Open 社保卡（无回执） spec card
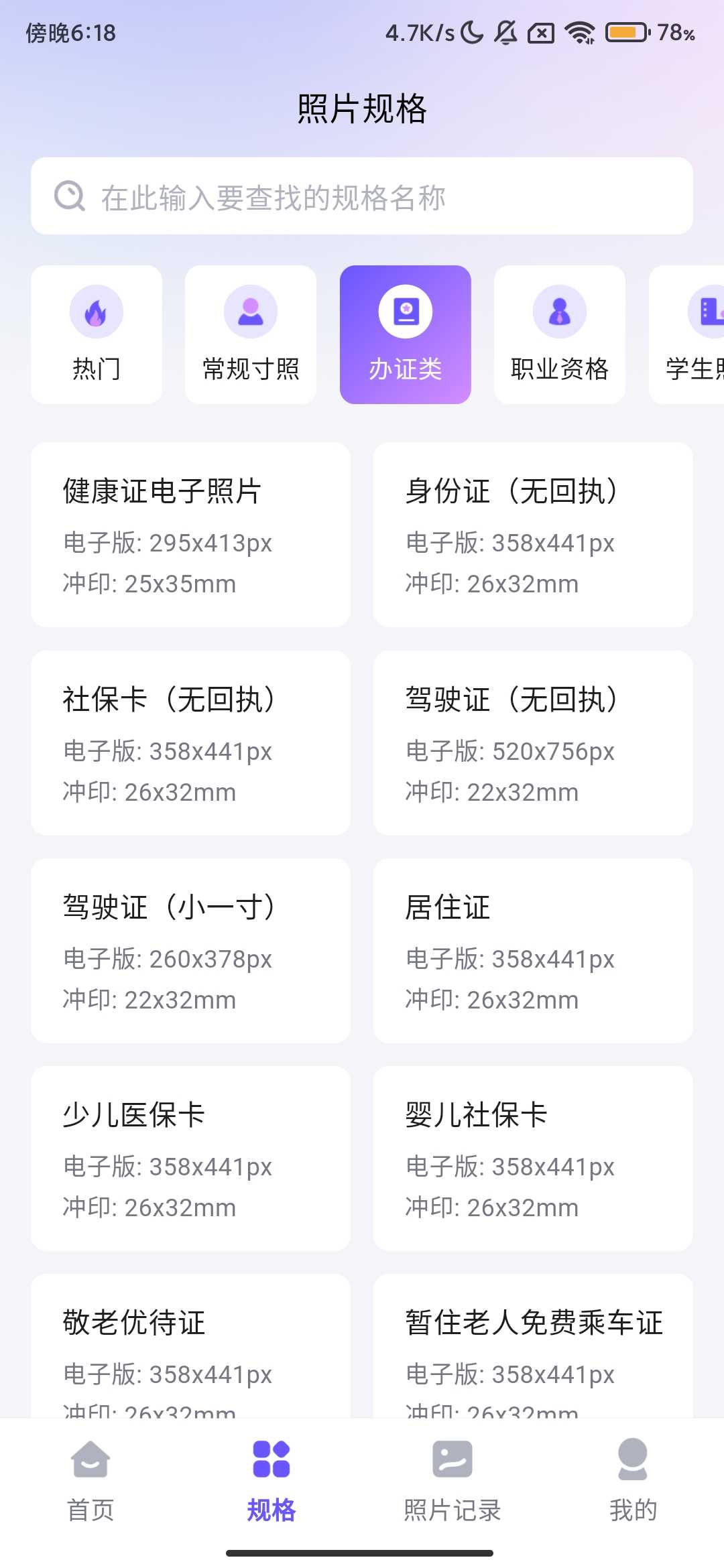Viewport: 724px width, 1568px height. point(190,742)
